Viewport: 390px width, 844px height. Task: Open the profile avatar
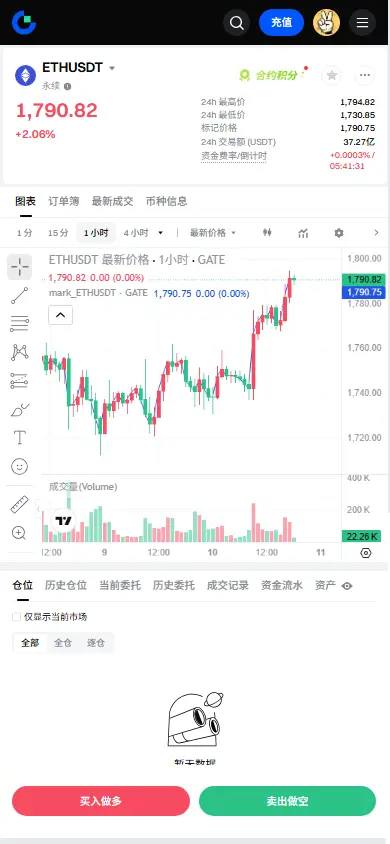327,23
